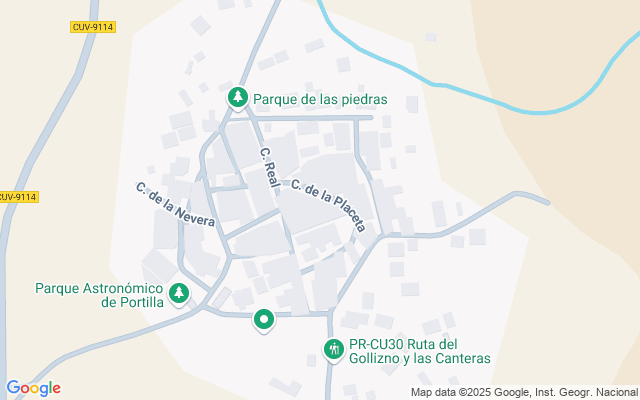Open the PR-CU30 Ruta del Gollizno hiking marker
The width and height of the screenshot is (640, 400).
(x=334, y=349)
